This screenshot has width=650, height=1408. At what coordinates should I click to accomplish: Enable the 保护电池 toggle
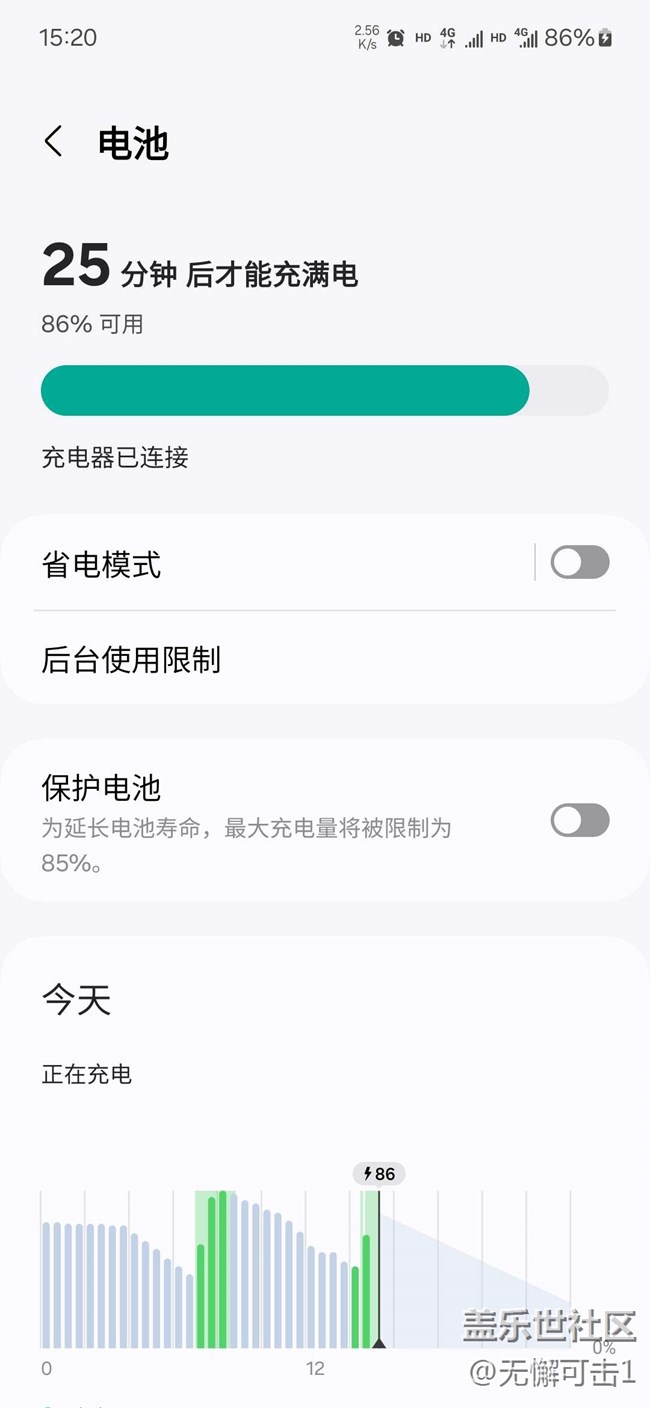click(579, 821)
